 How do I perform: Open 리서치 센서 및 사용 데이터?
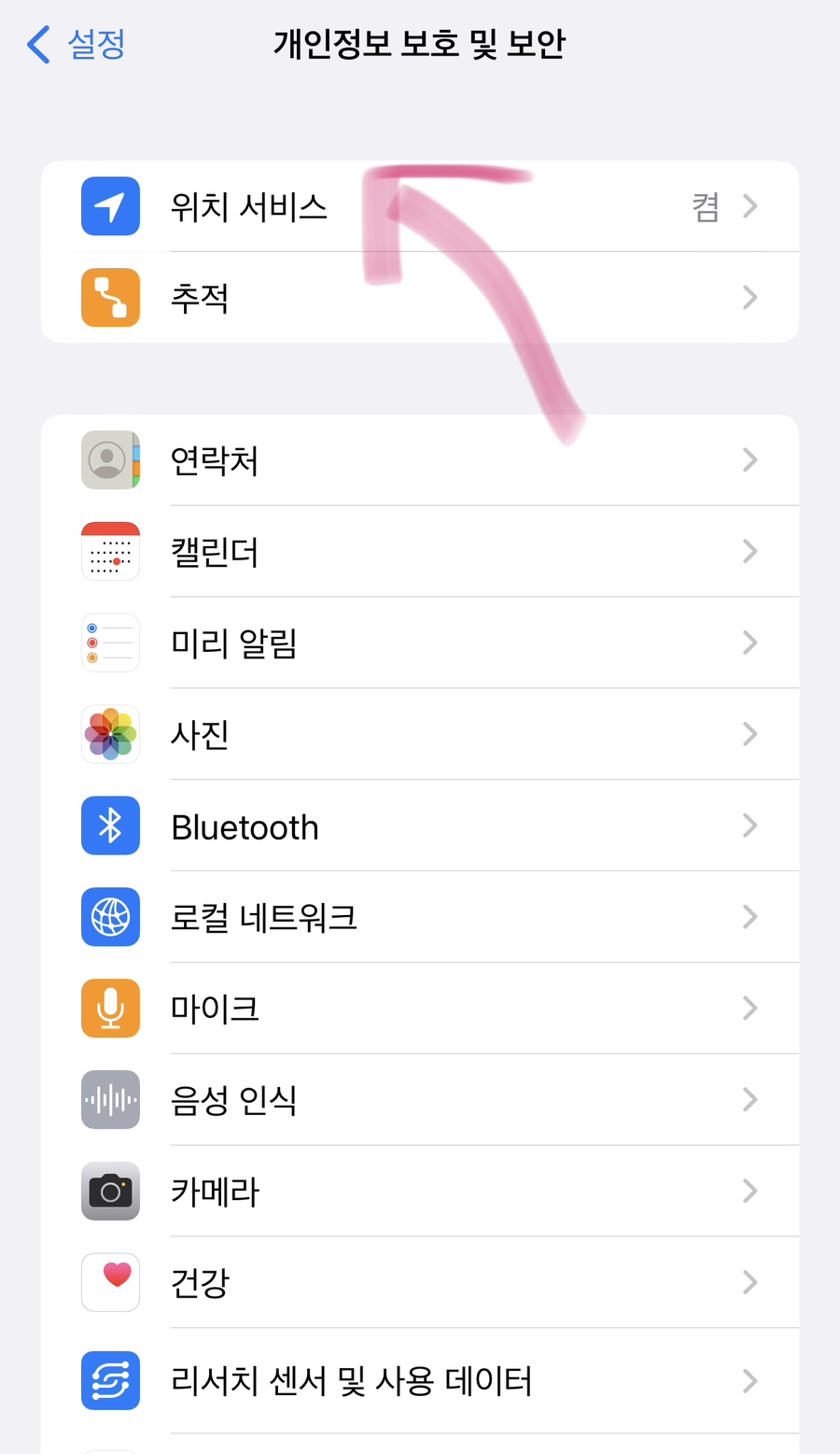pos(419,1380)
